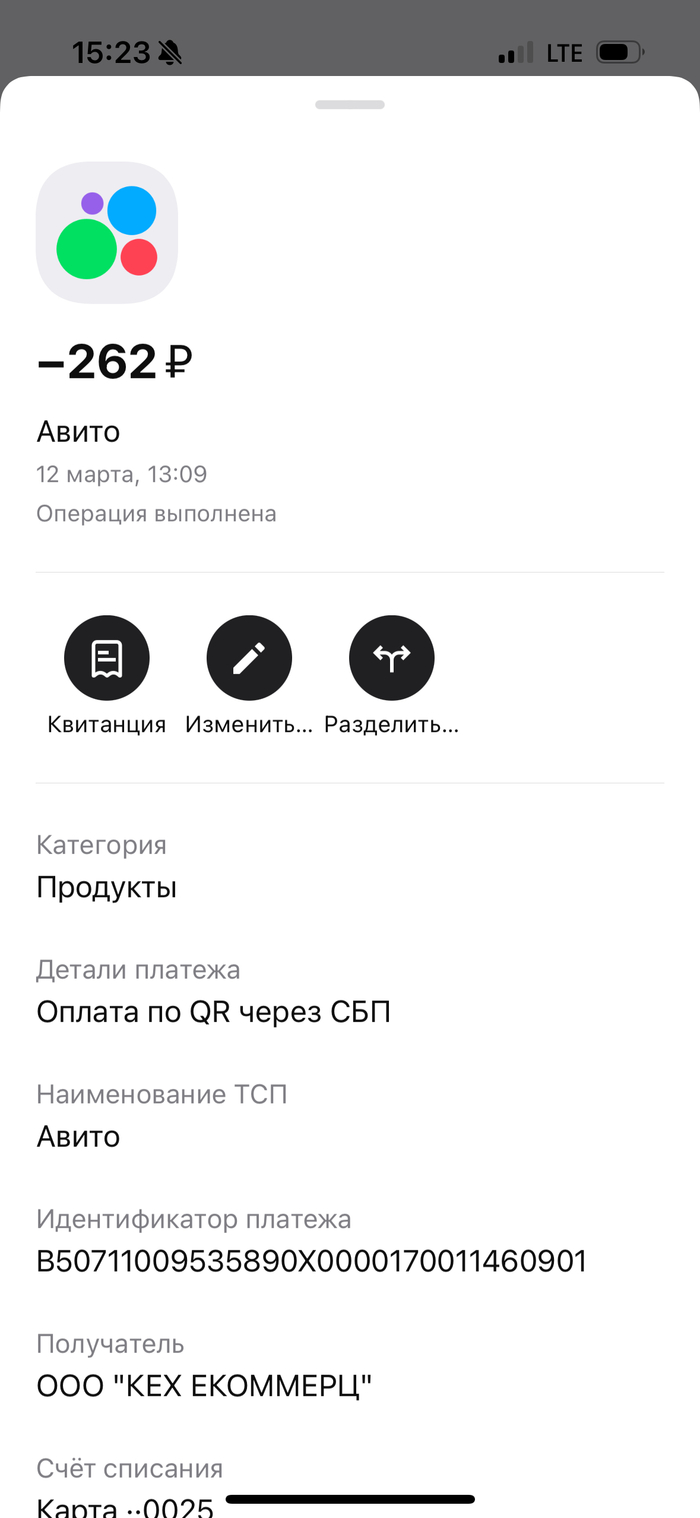Tap the Изменить pencil button
The image size is (700, 1518).
[249, 658]
